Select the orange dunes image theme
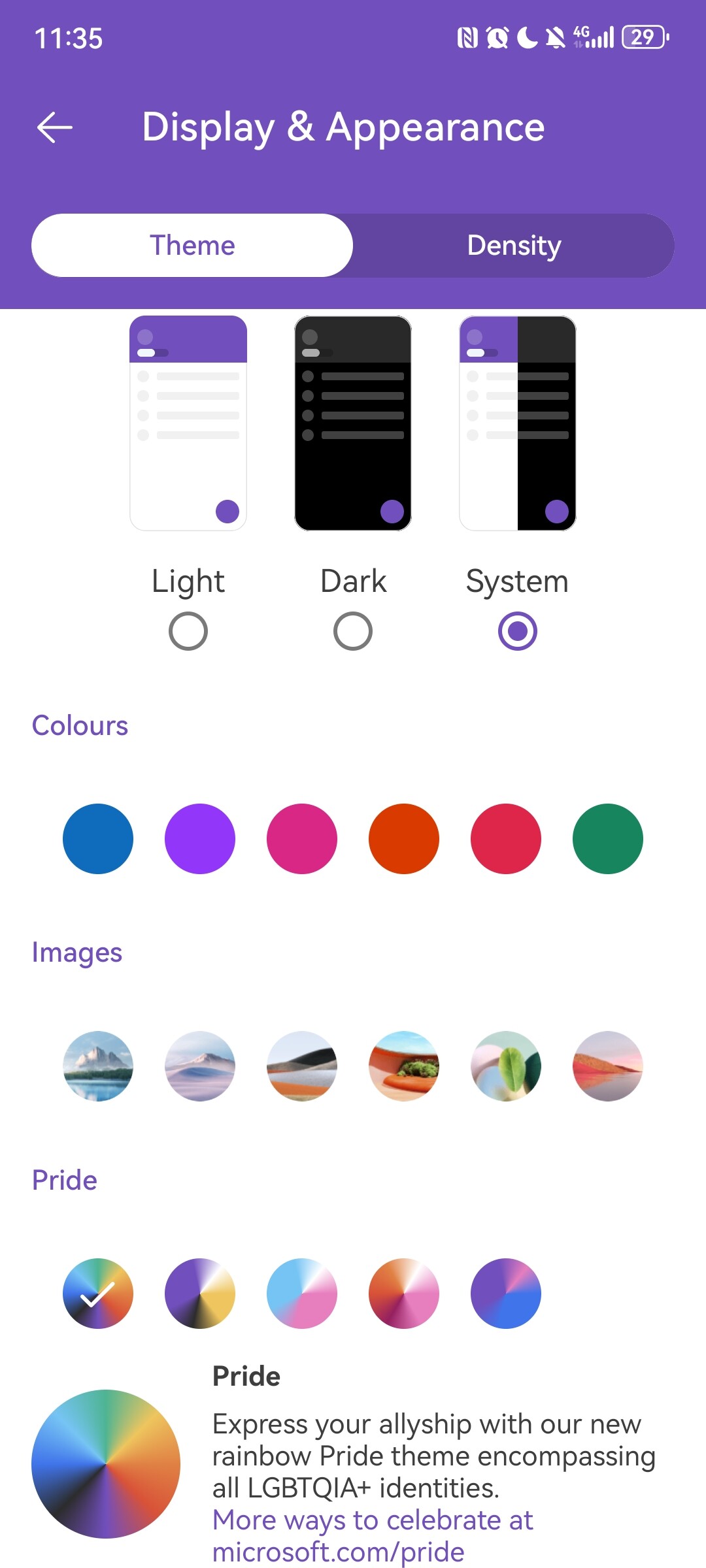The image size is (706, 1568). [x=302, y=1066]
